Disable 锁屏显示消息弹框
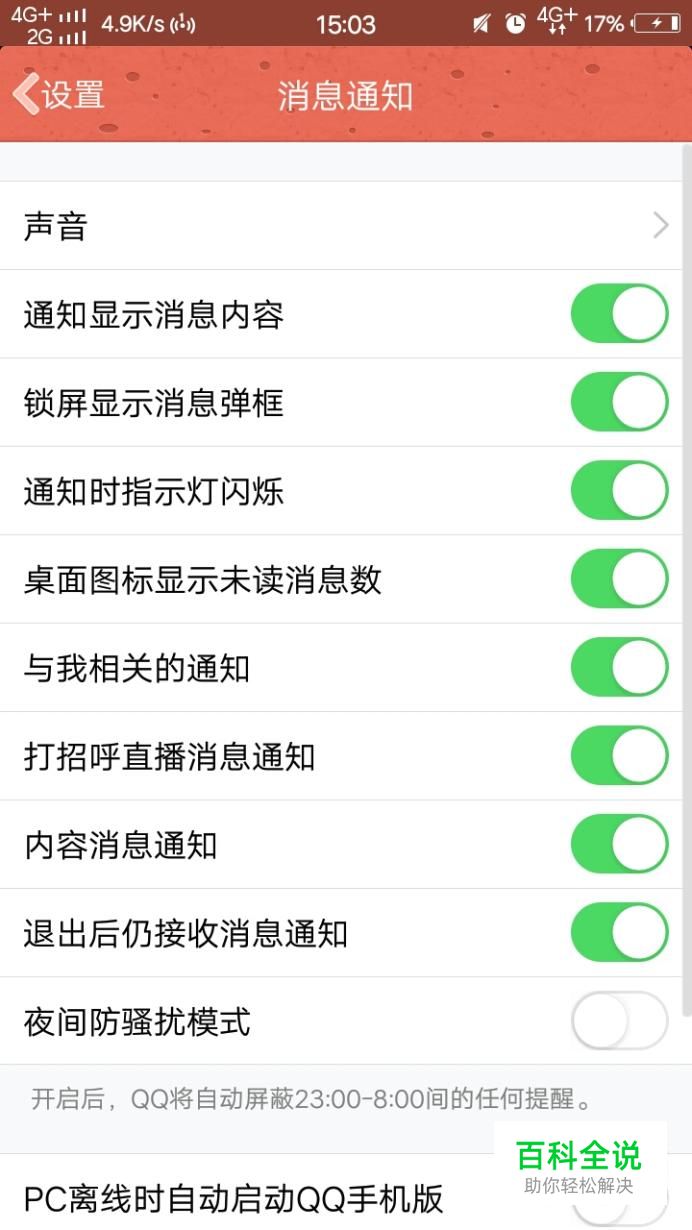 (618, 402)
